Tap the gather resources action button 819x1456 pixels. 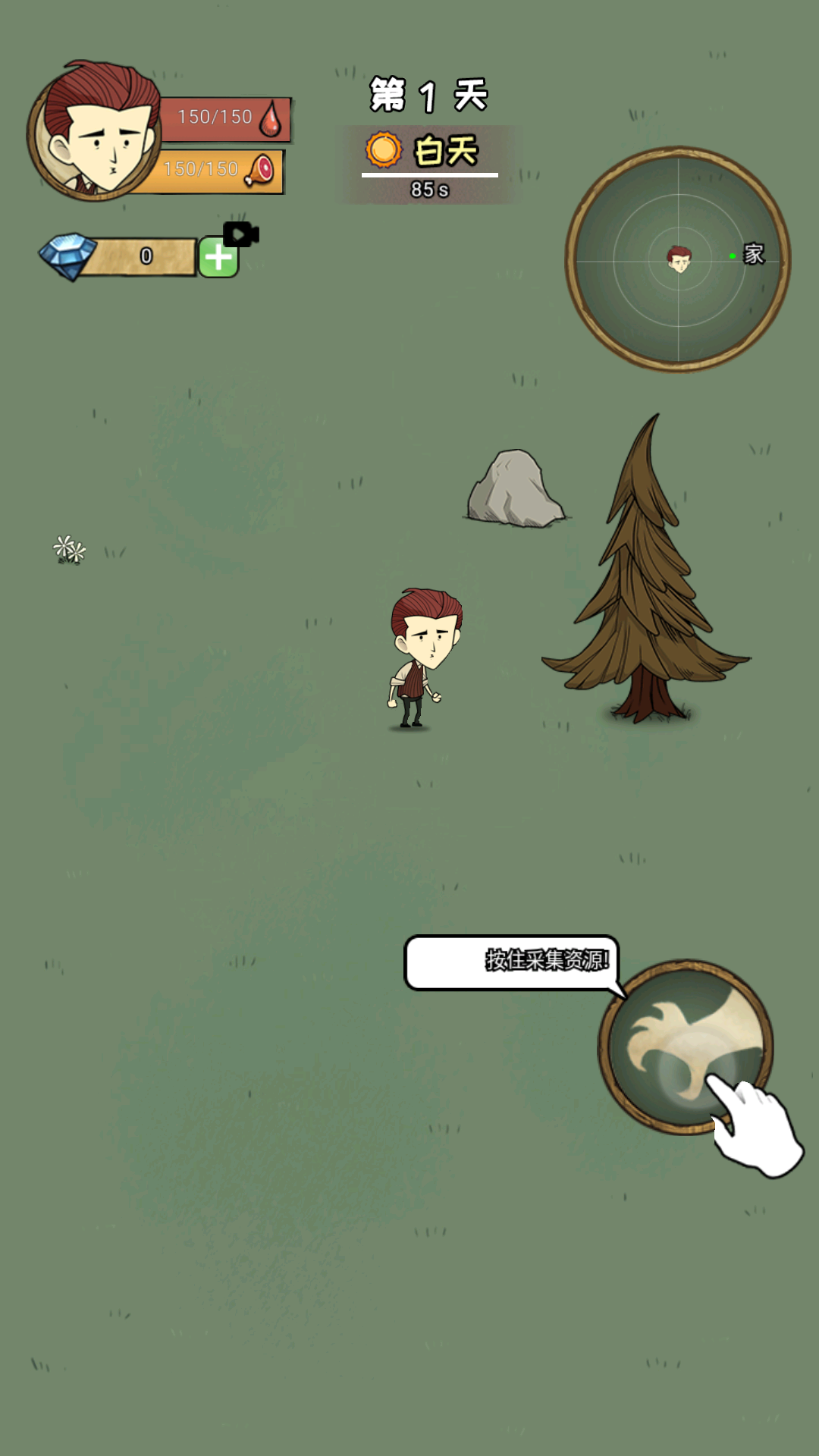coord(686,1047)
